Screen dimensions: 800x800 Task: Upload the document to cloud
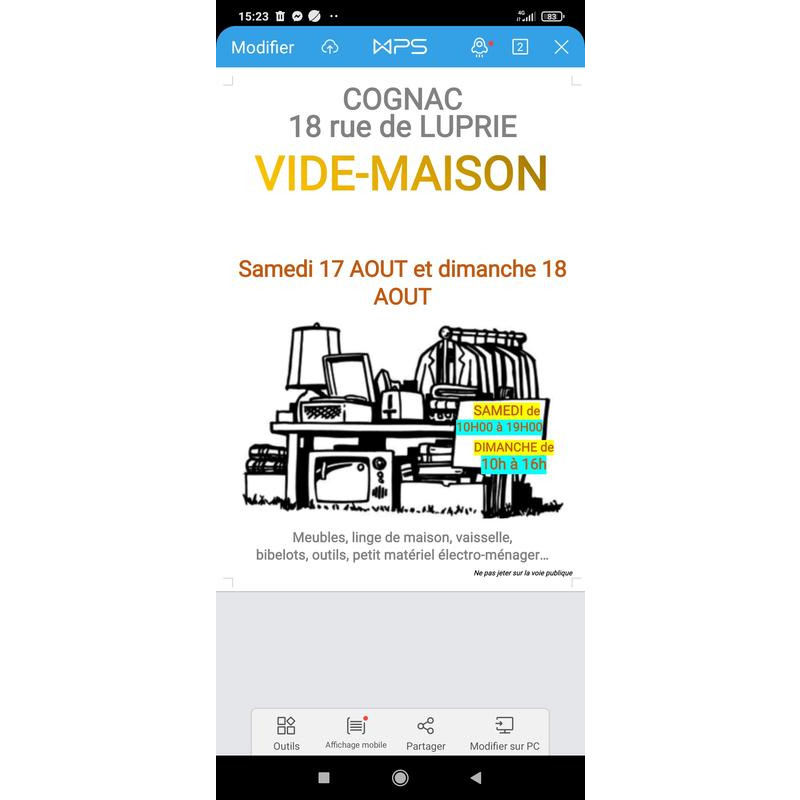330,47
